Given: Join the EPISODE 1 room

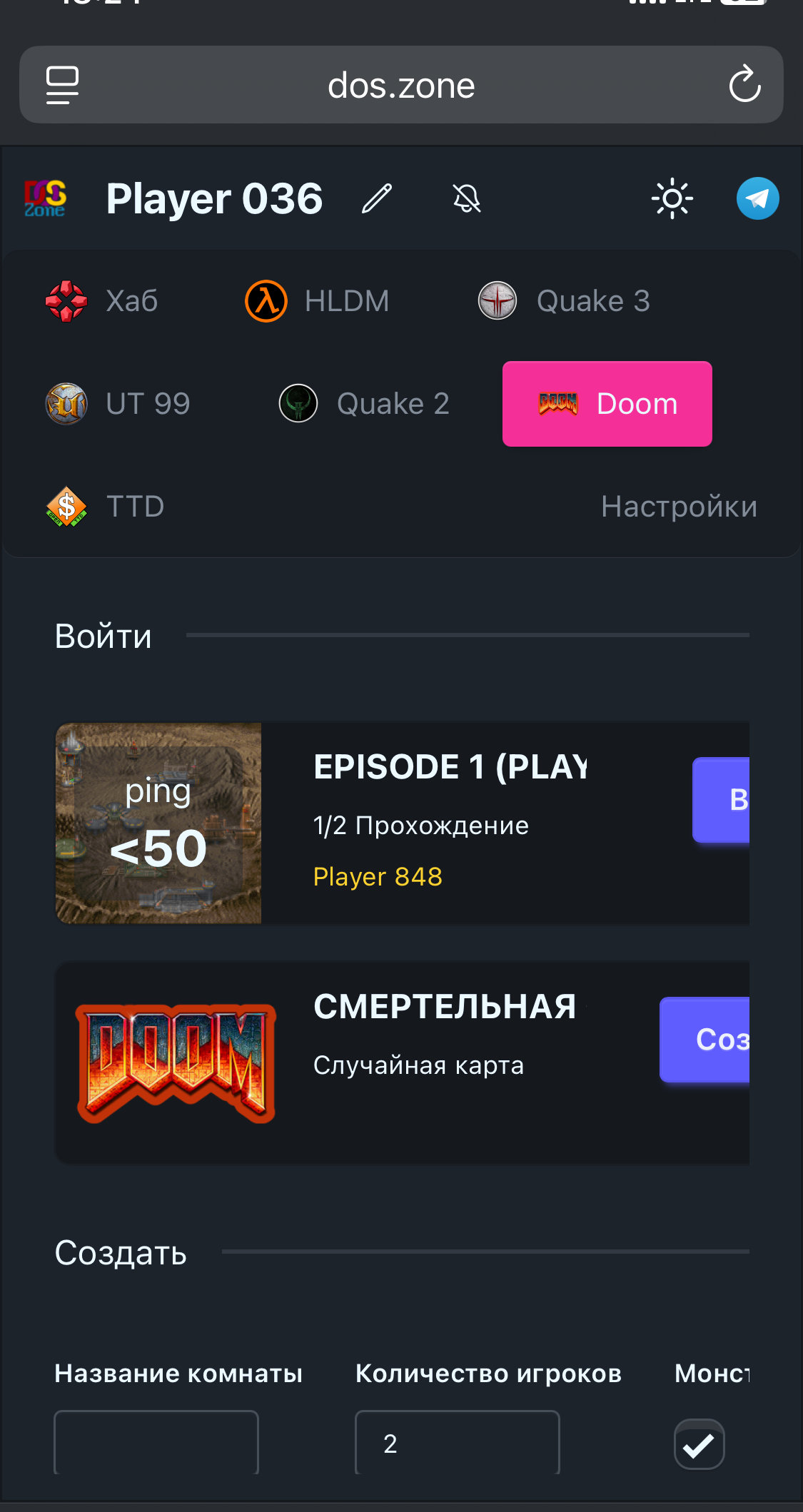Looking at the screenshot, I should click(722, 800).
